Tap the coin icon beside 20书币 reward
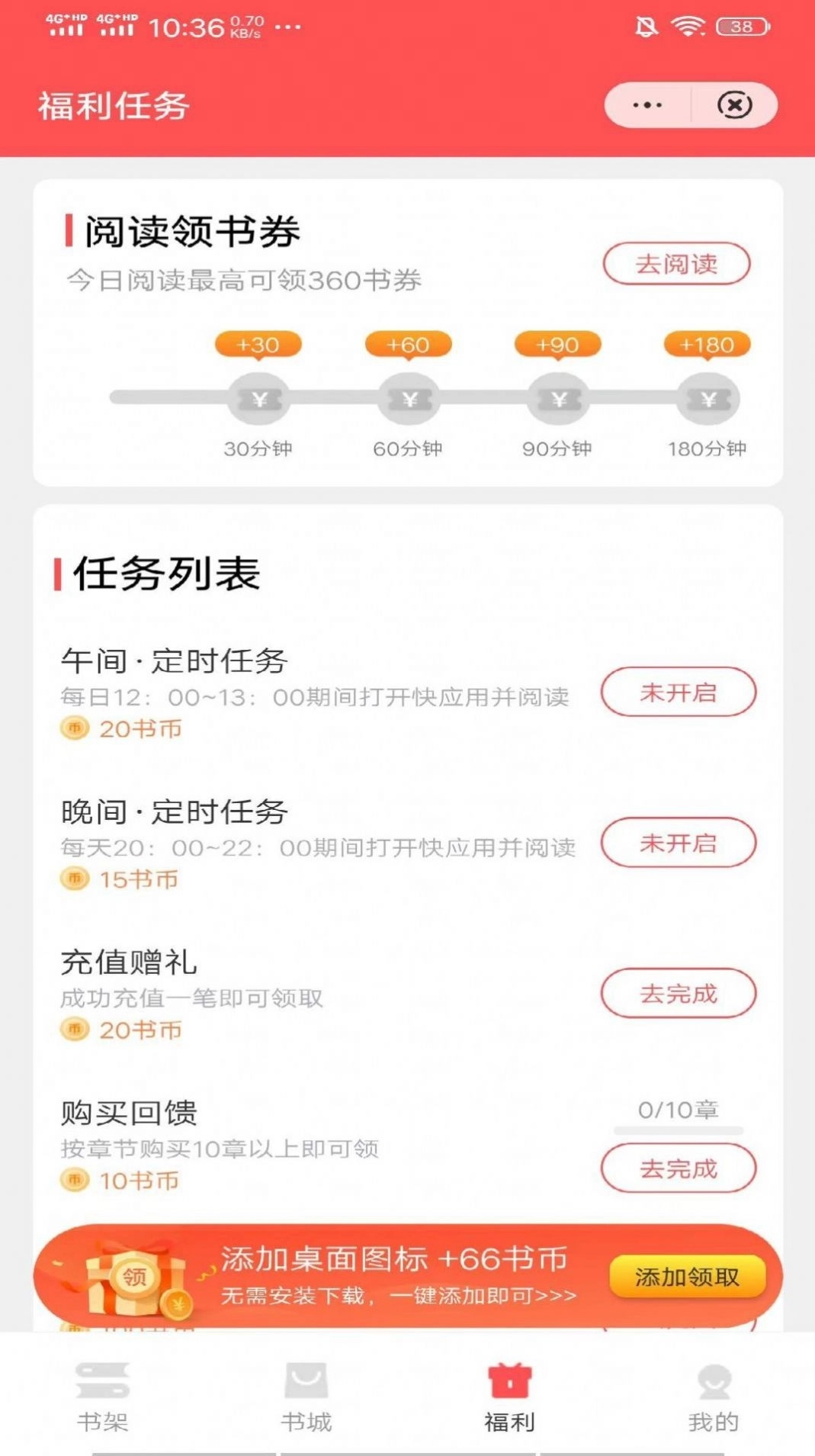Screen dimensions: 815x1456 [x=73, y=729]
